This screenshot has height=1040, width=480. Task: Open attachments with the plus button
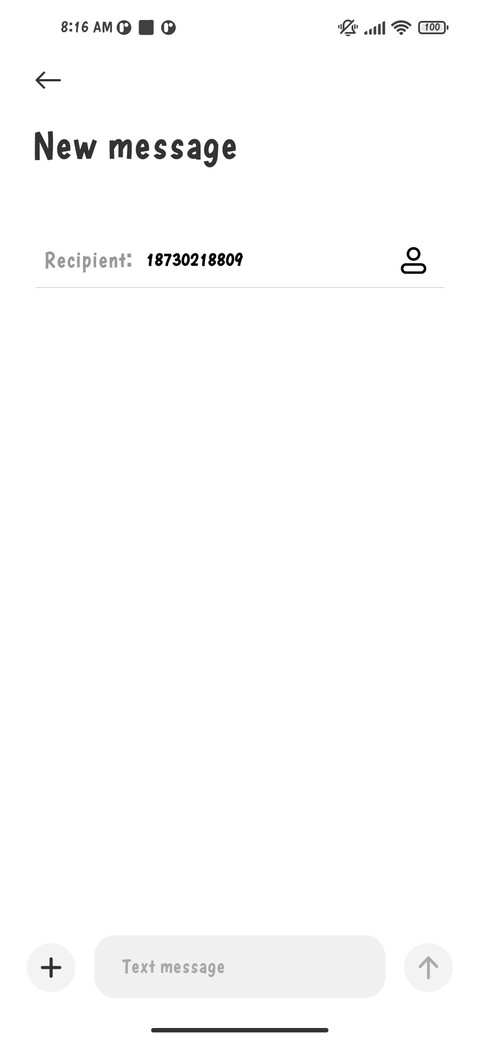[x=51, y=967]
